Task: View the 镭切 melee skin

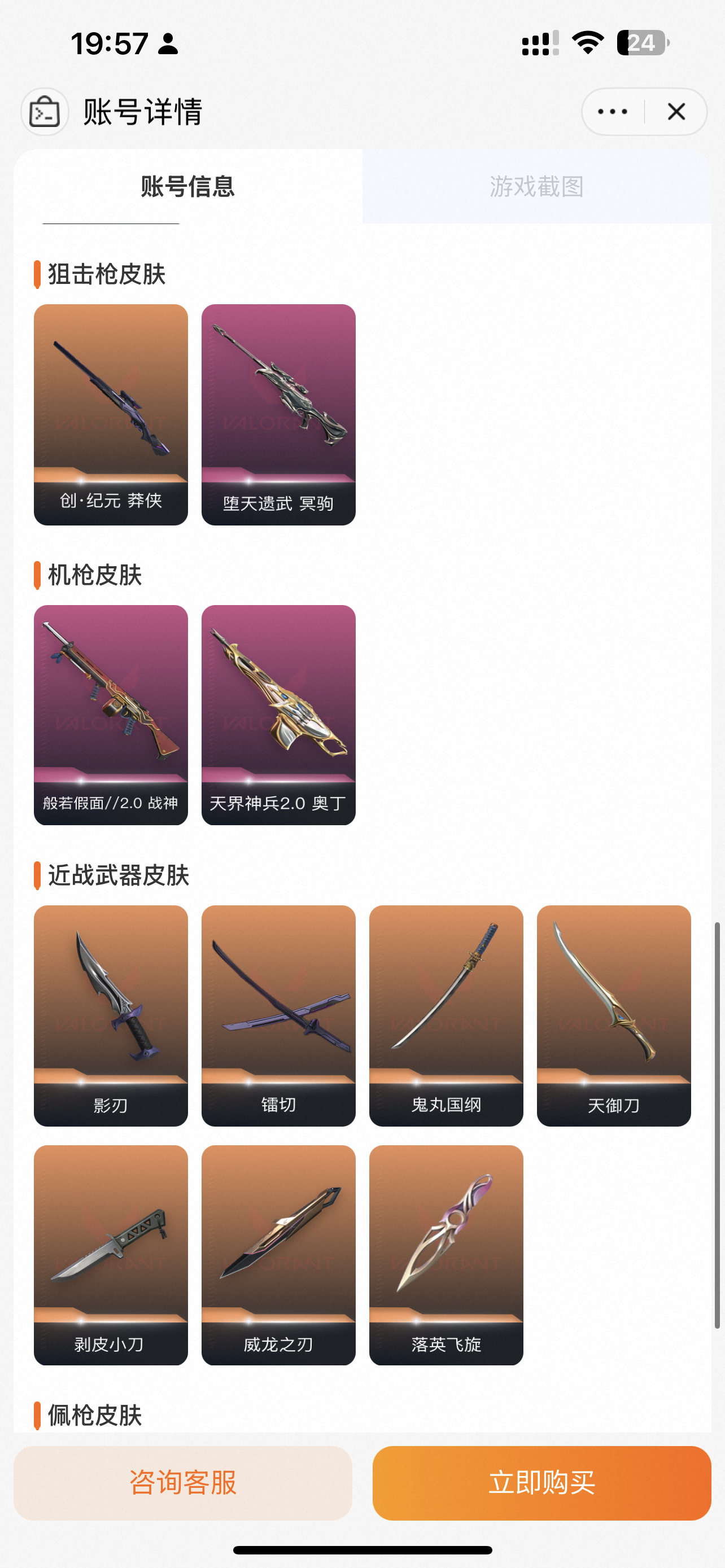Action: 278,1015
